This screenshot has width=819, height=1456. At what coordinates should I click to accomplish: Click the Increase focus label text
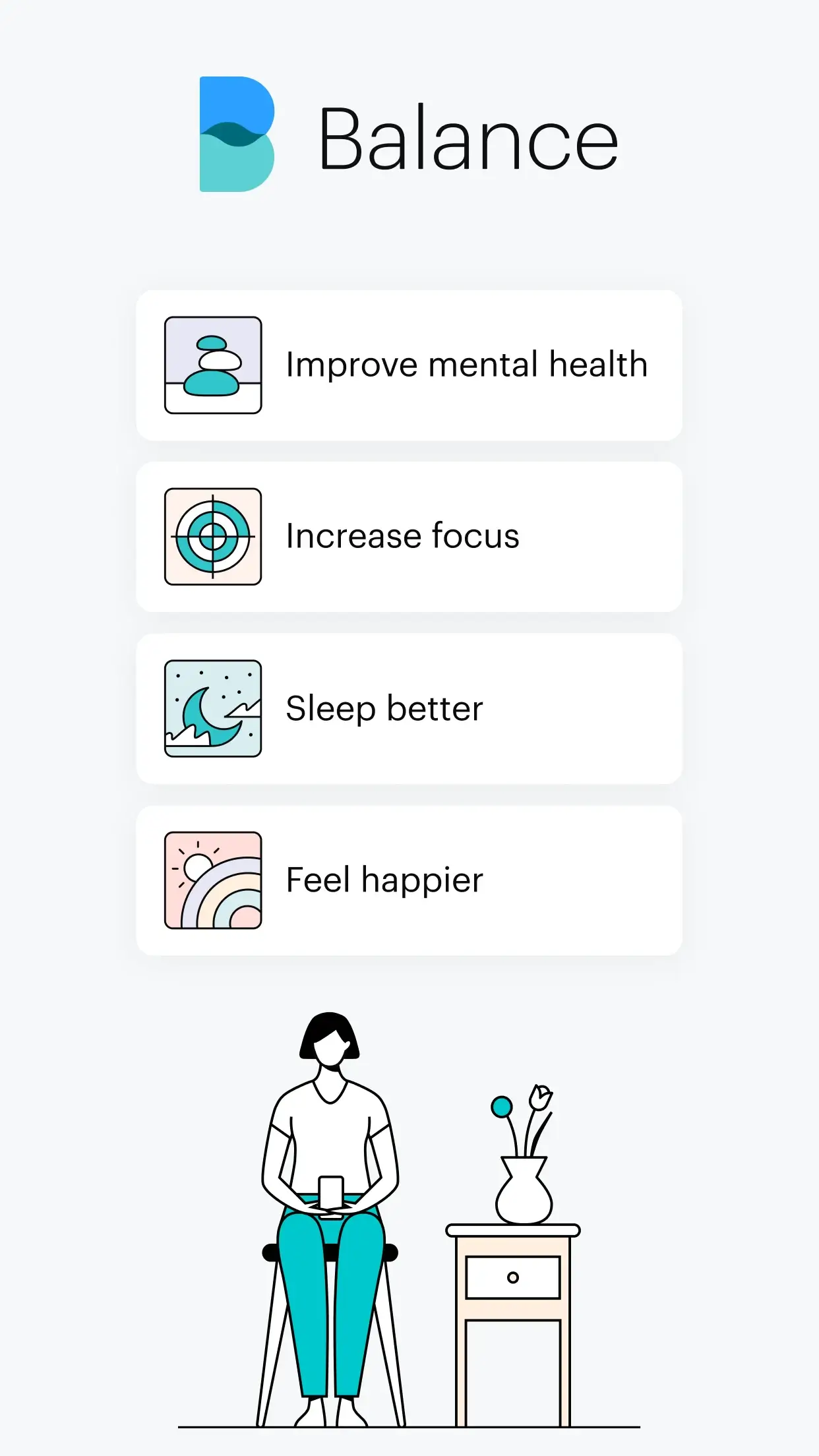(402, 535)
